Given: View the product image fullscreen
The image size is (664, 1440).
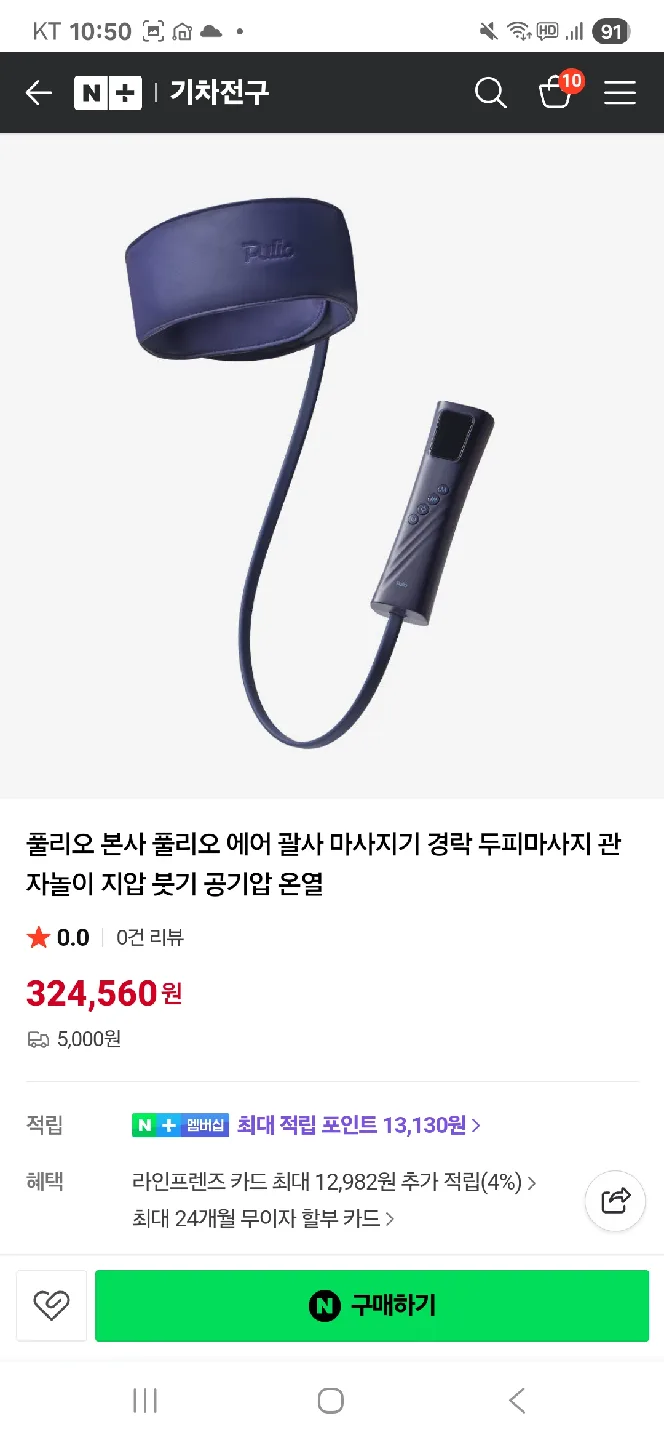Looking at the screenshot, I should tap(332, 465).
